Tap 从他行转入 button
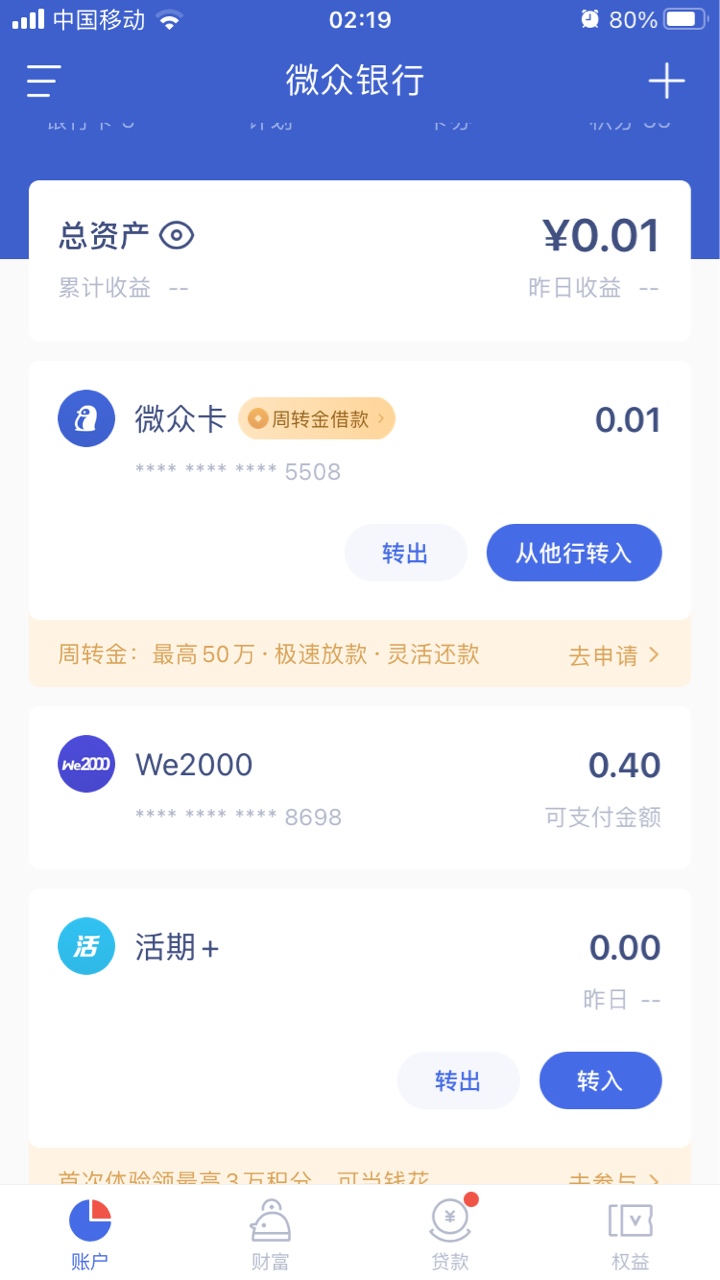This screenshot has height=1280, width=720. click(x=574, y=553)
